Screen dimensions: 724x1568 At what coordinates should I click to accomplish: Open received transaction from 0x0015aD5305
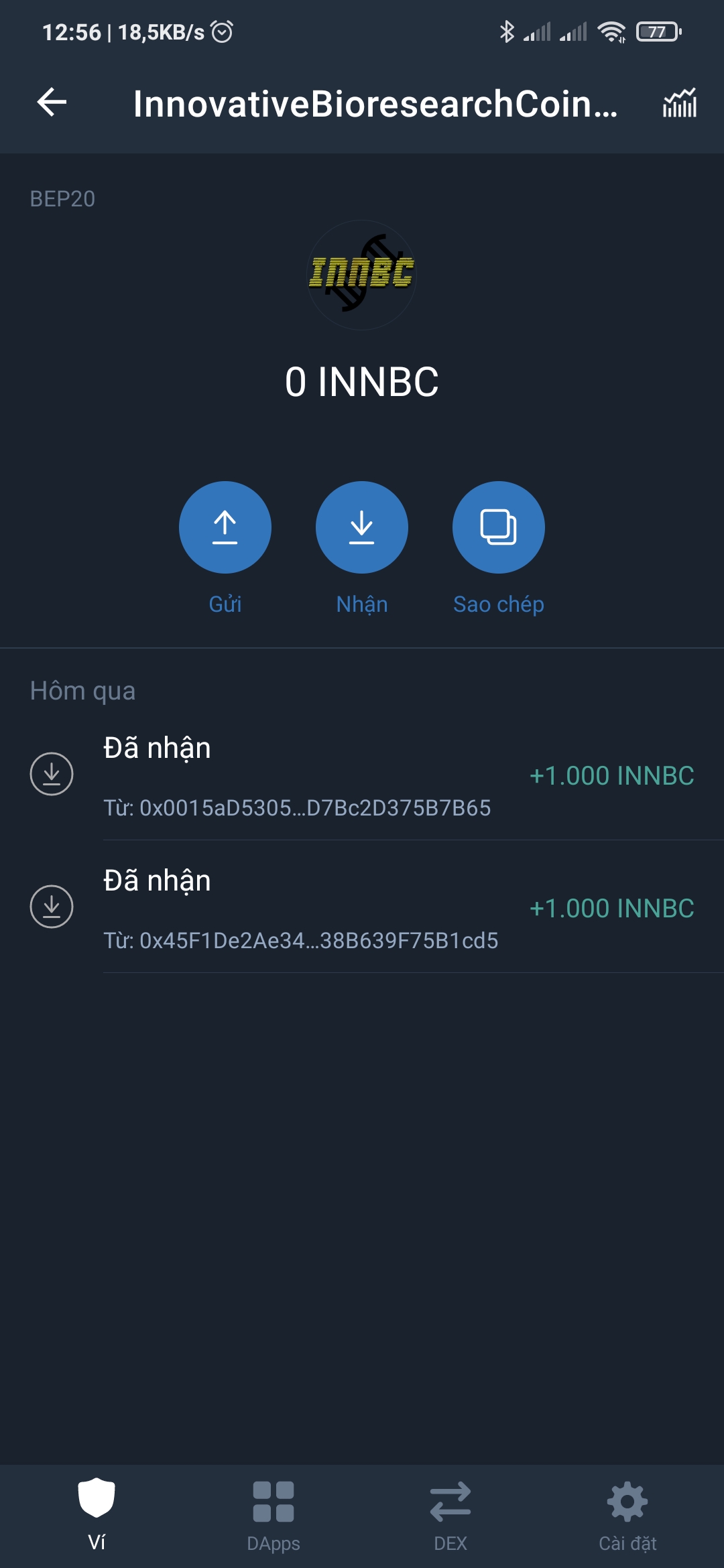pyautogui.click(x=362, y=775)
